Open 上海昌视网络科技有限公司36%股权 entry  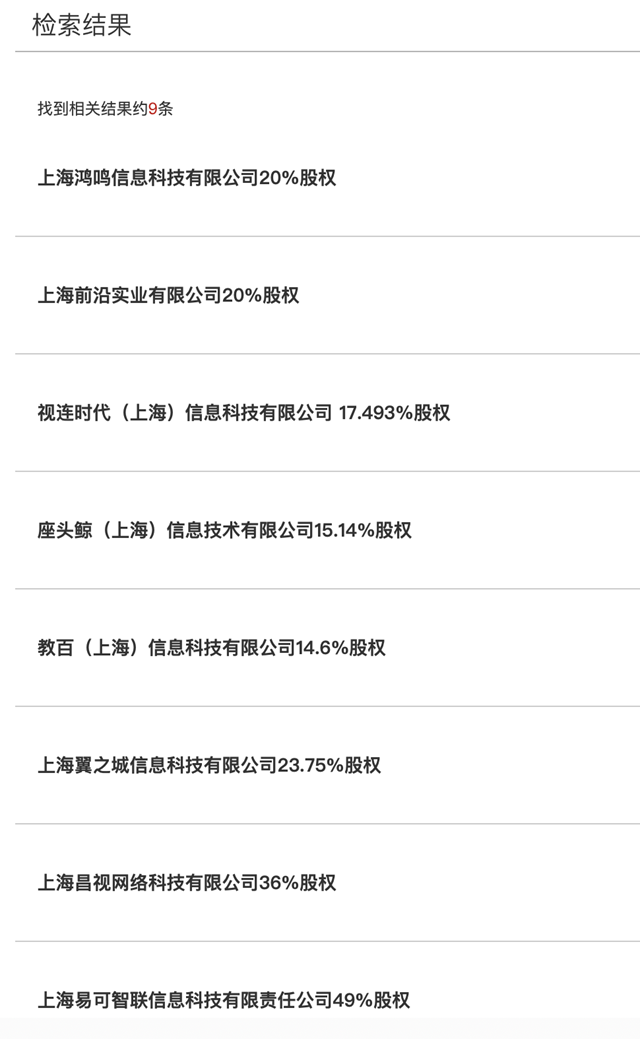(x=187, y=883)
